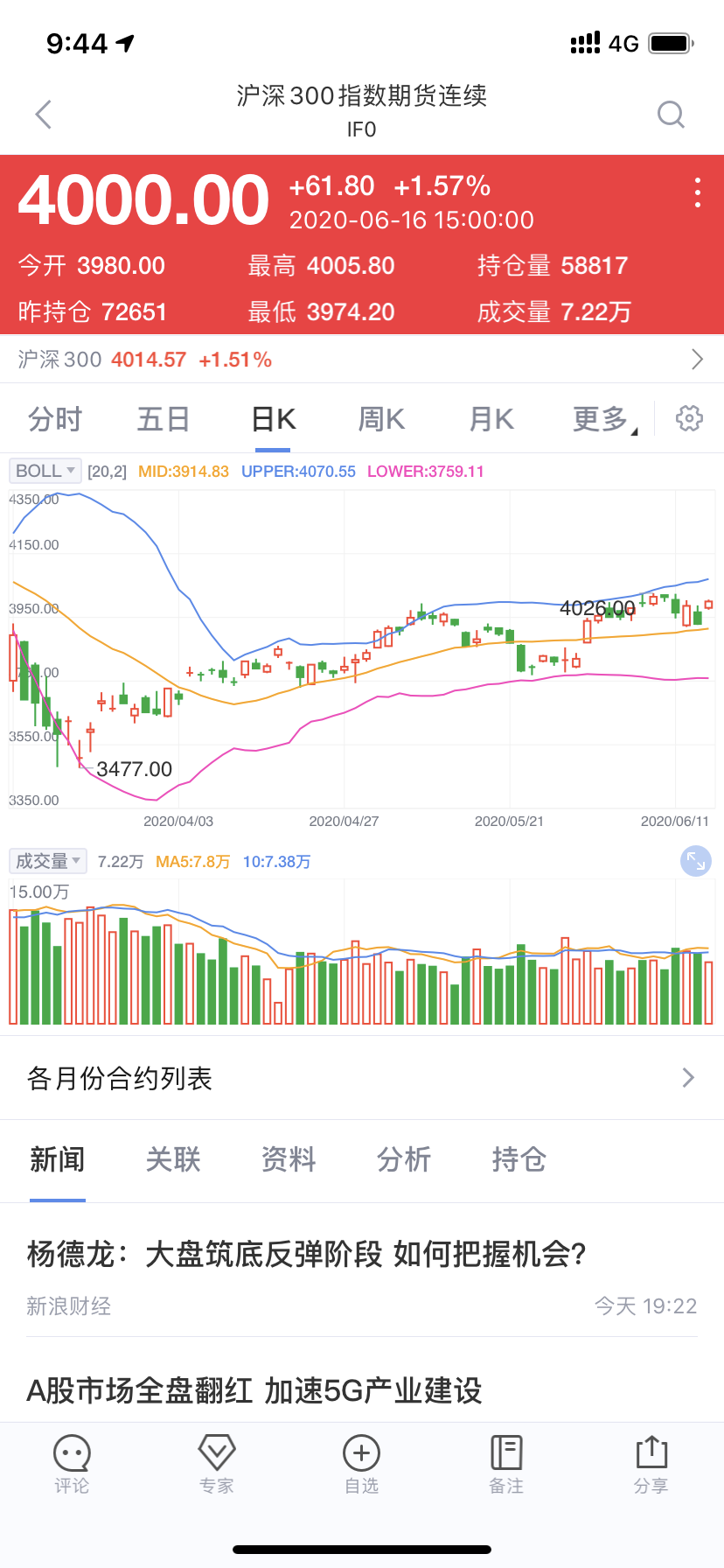Viewport: 724px width, 1568px height.
Task: Switch to the 关联 tab
Action: point(173,1160)
